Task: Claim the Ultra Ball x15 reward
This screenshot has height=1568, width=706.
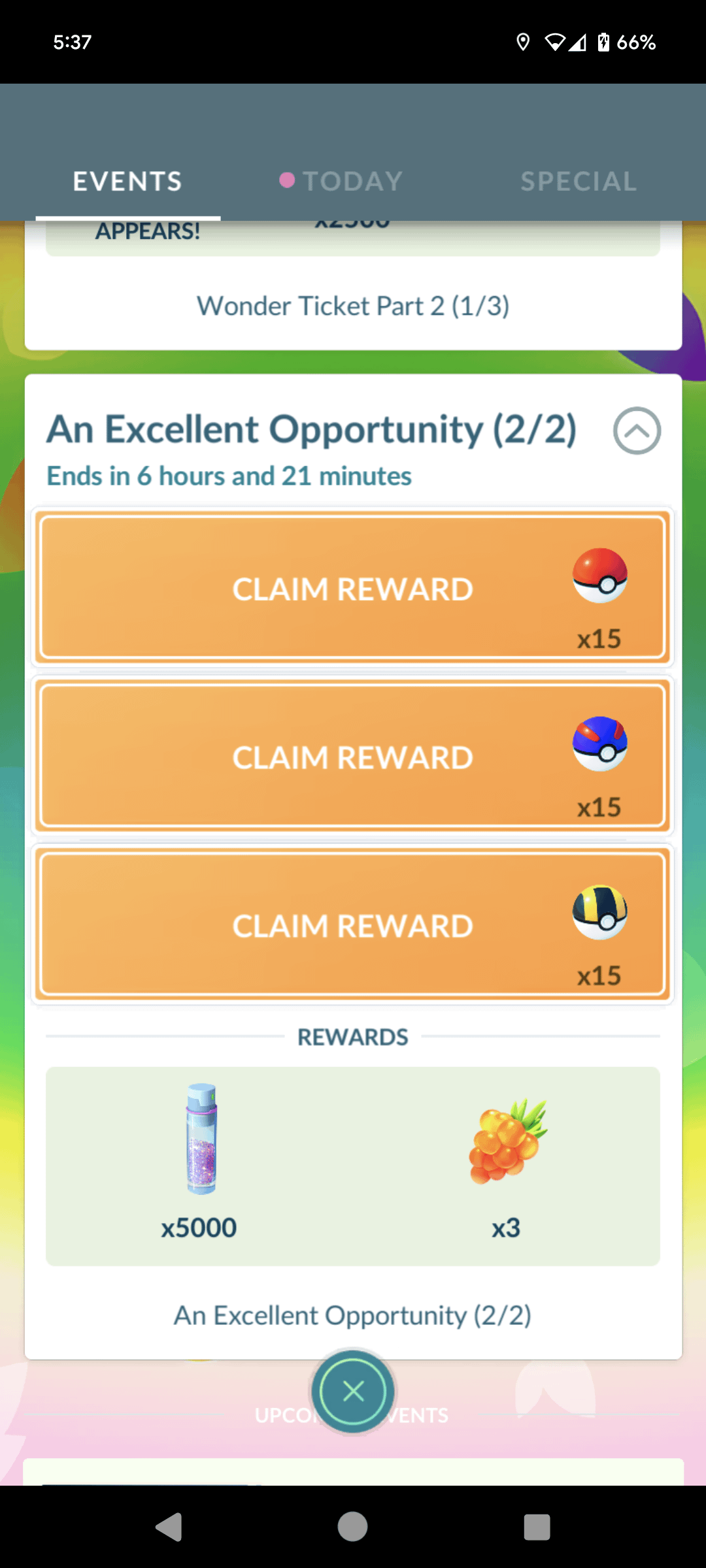Action: click(x=353, y=926)
